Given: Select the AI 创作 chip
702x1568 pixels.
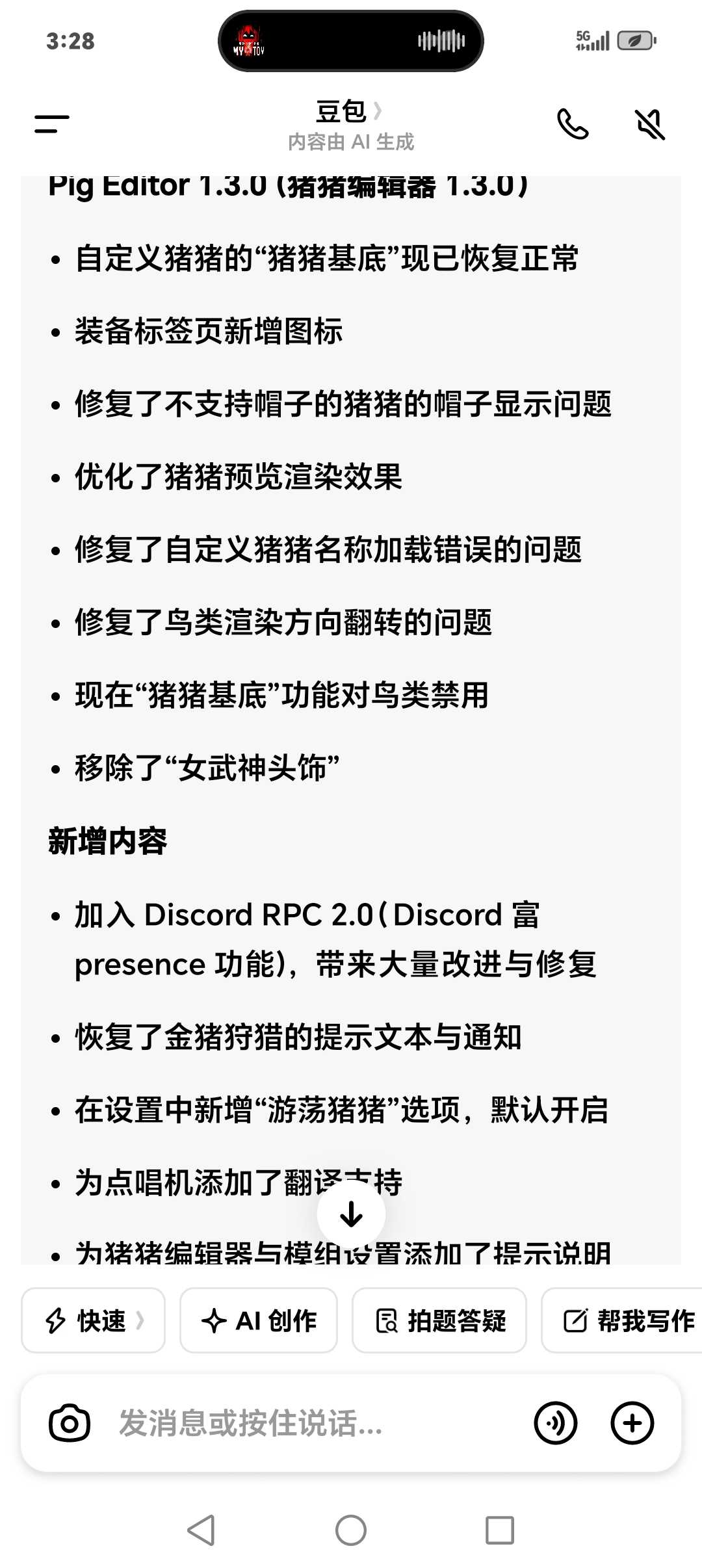Looking at the screenshot, I should (258, 1320).
